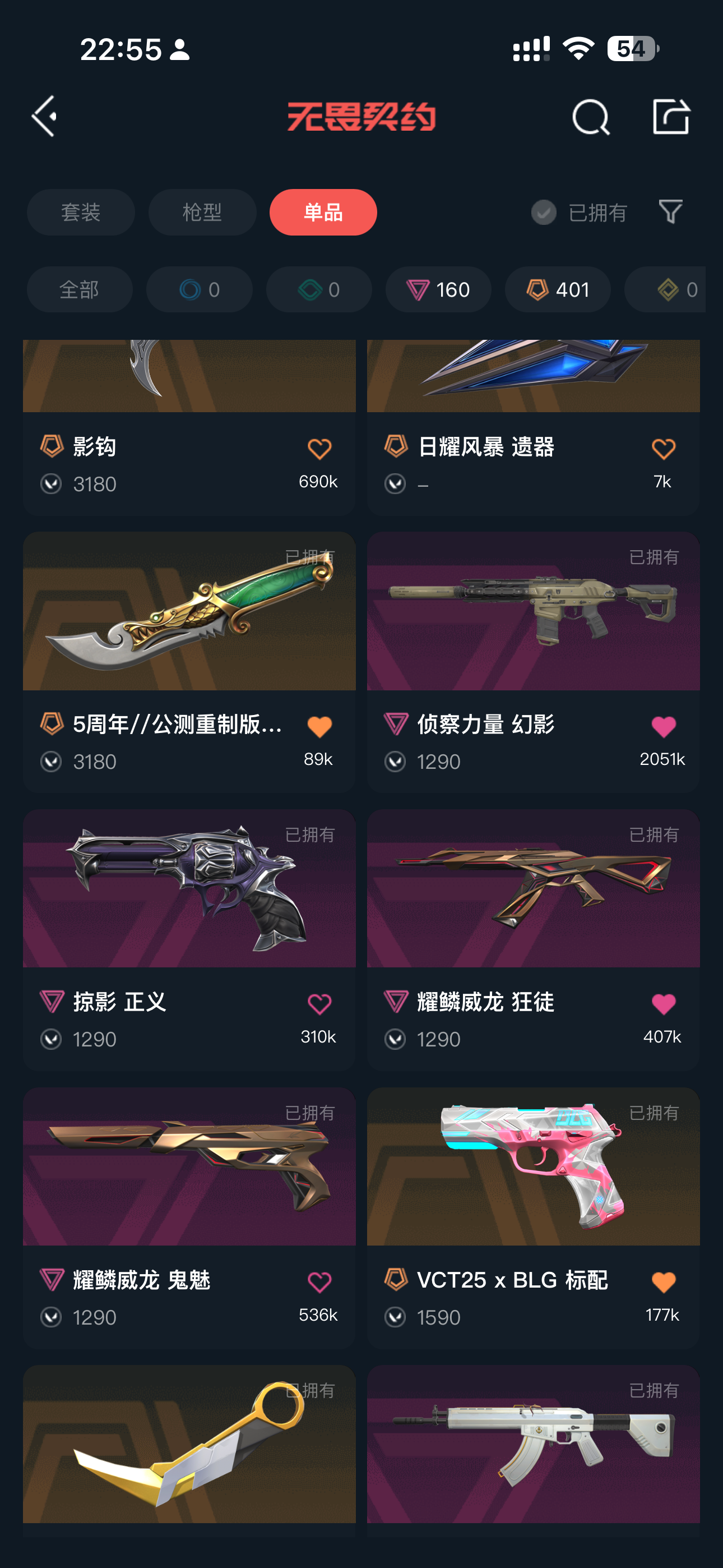This screenshot has width=723, height=1568.
Task: Like the 影钩 skin
Action: tap(319, 449)
